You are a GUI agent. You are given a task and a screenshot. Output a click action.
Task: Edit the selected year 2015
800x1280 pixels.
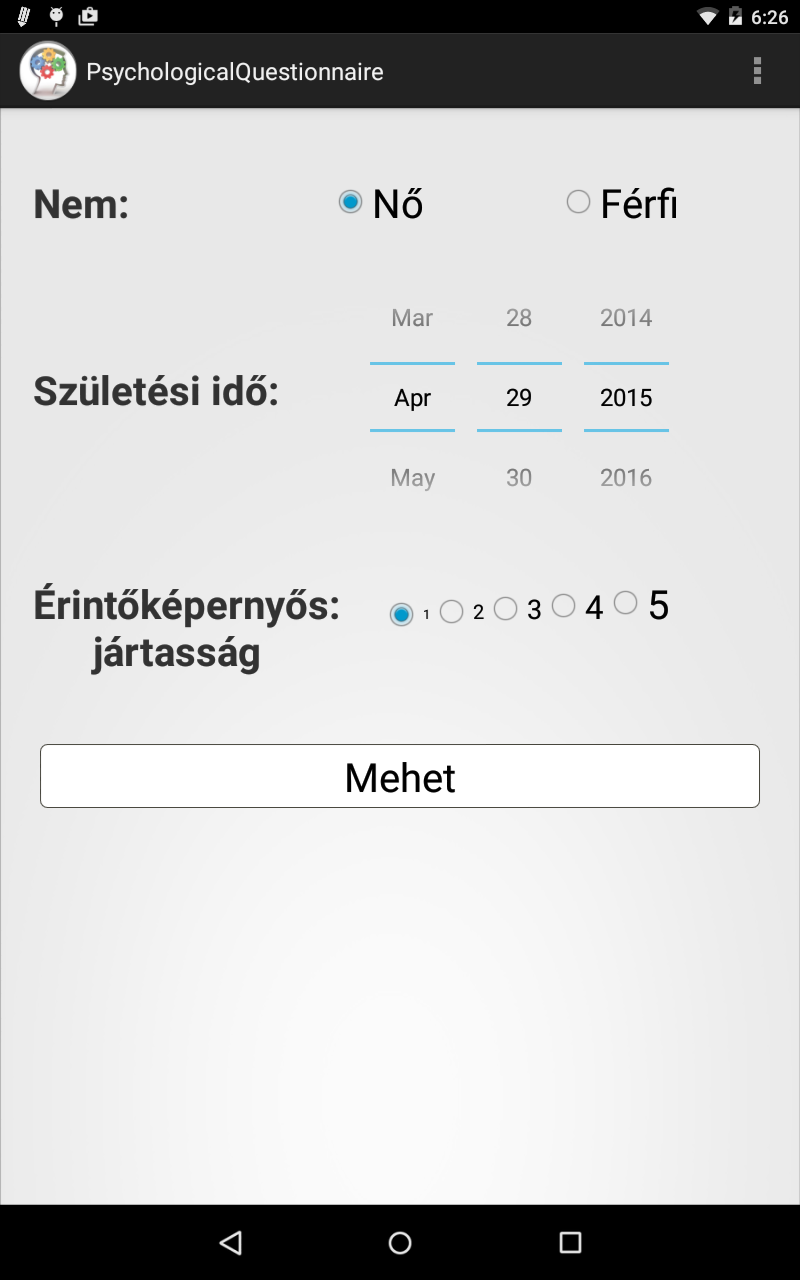tap(626, 398)
